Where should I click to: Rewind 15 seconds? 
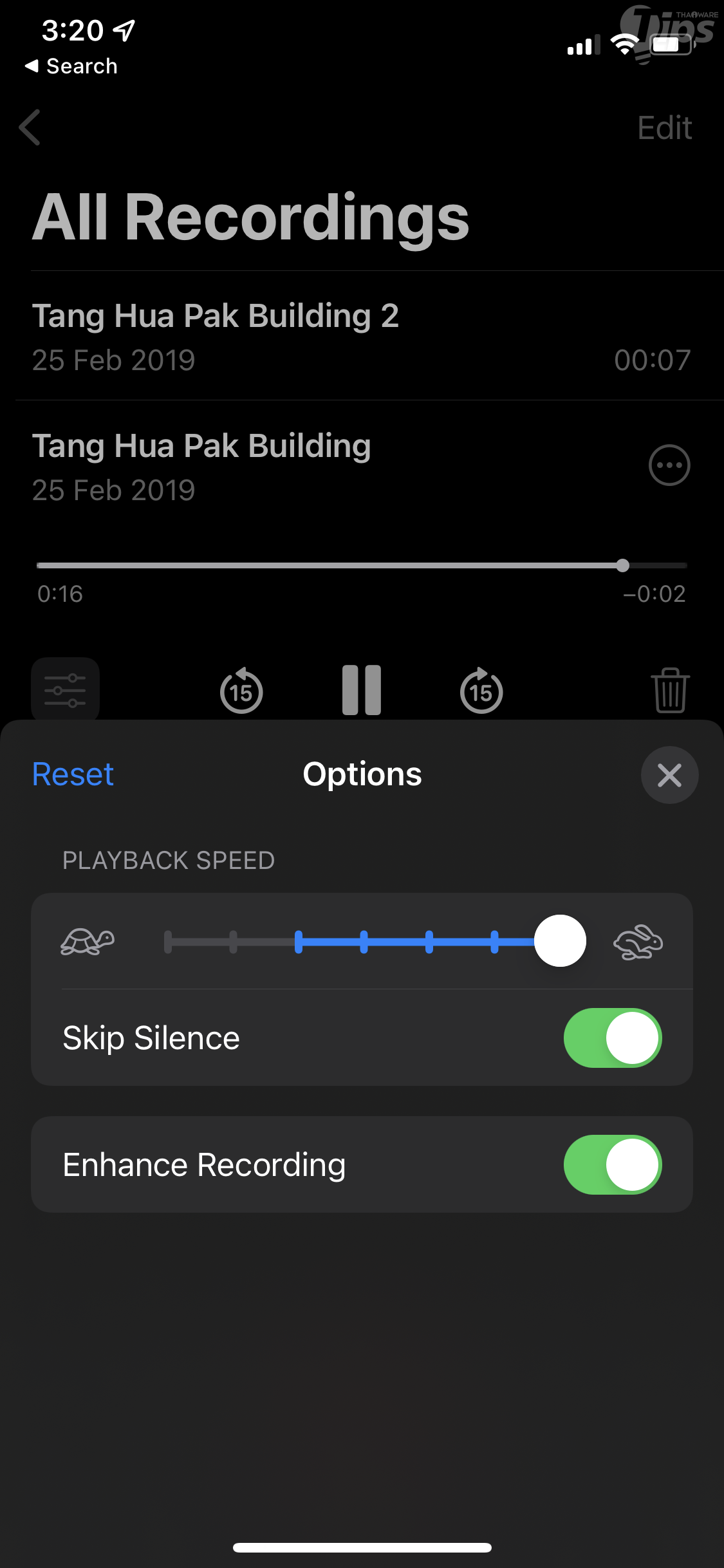[x=241, y=691]
